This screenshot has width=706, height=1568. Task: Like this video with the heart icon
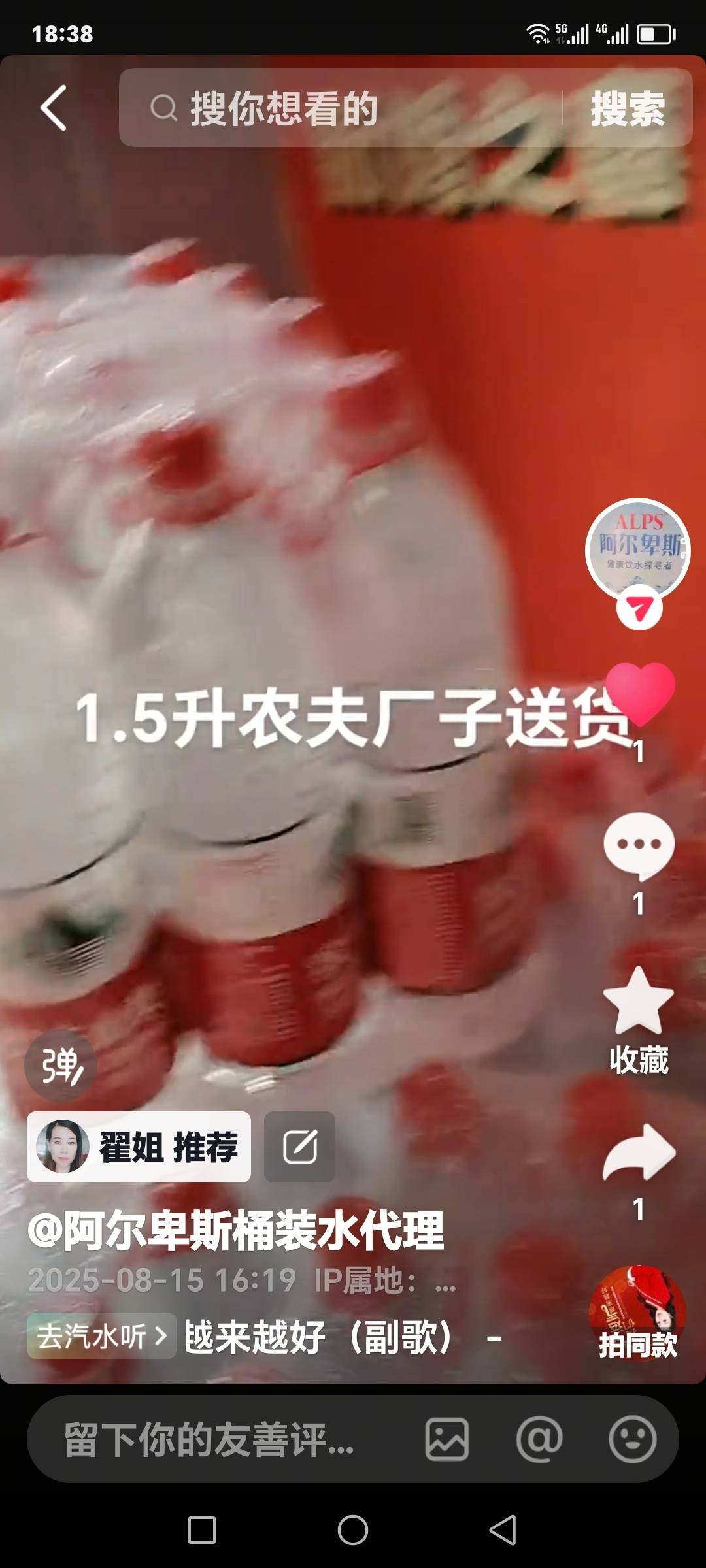click(x=639, y=694)
